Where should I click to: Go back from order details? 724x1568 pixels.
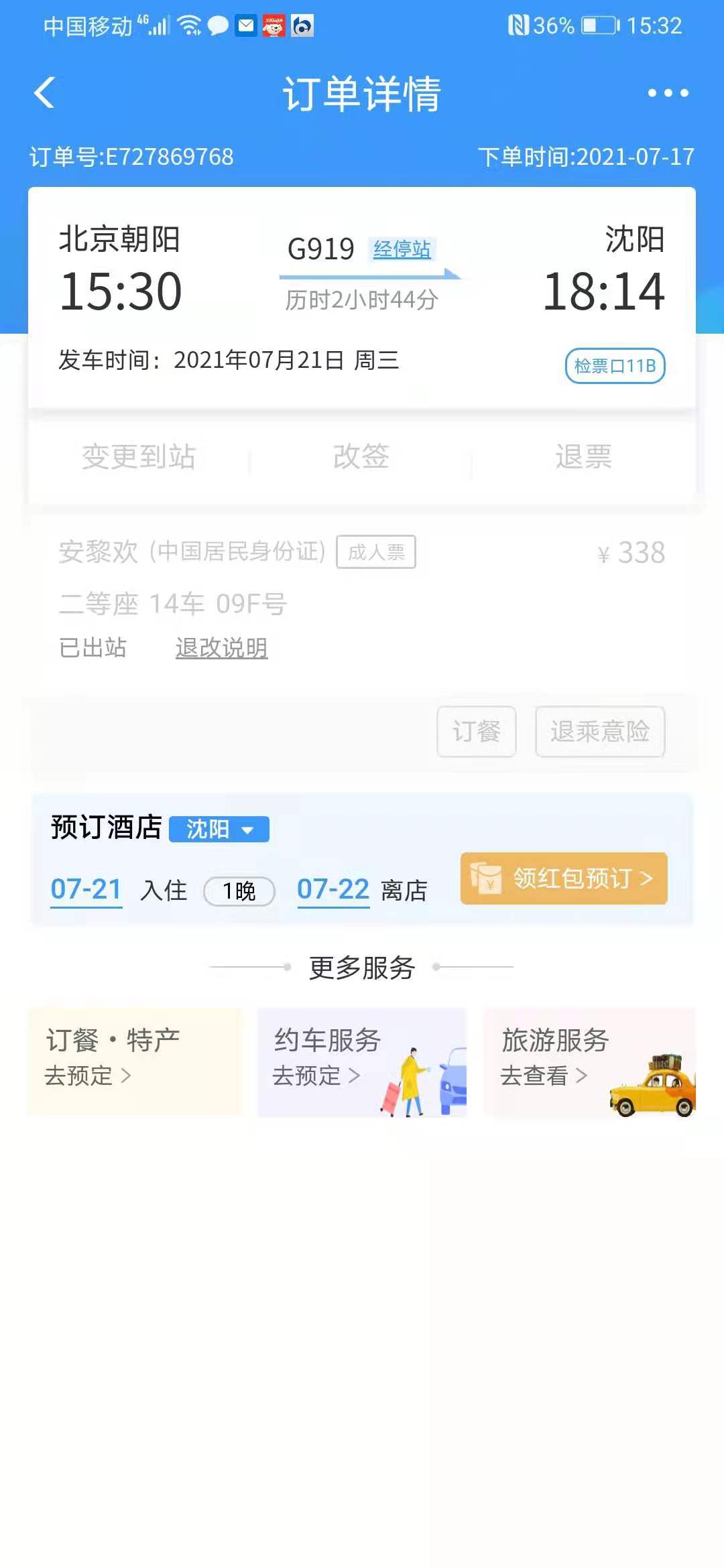(44, 92)
